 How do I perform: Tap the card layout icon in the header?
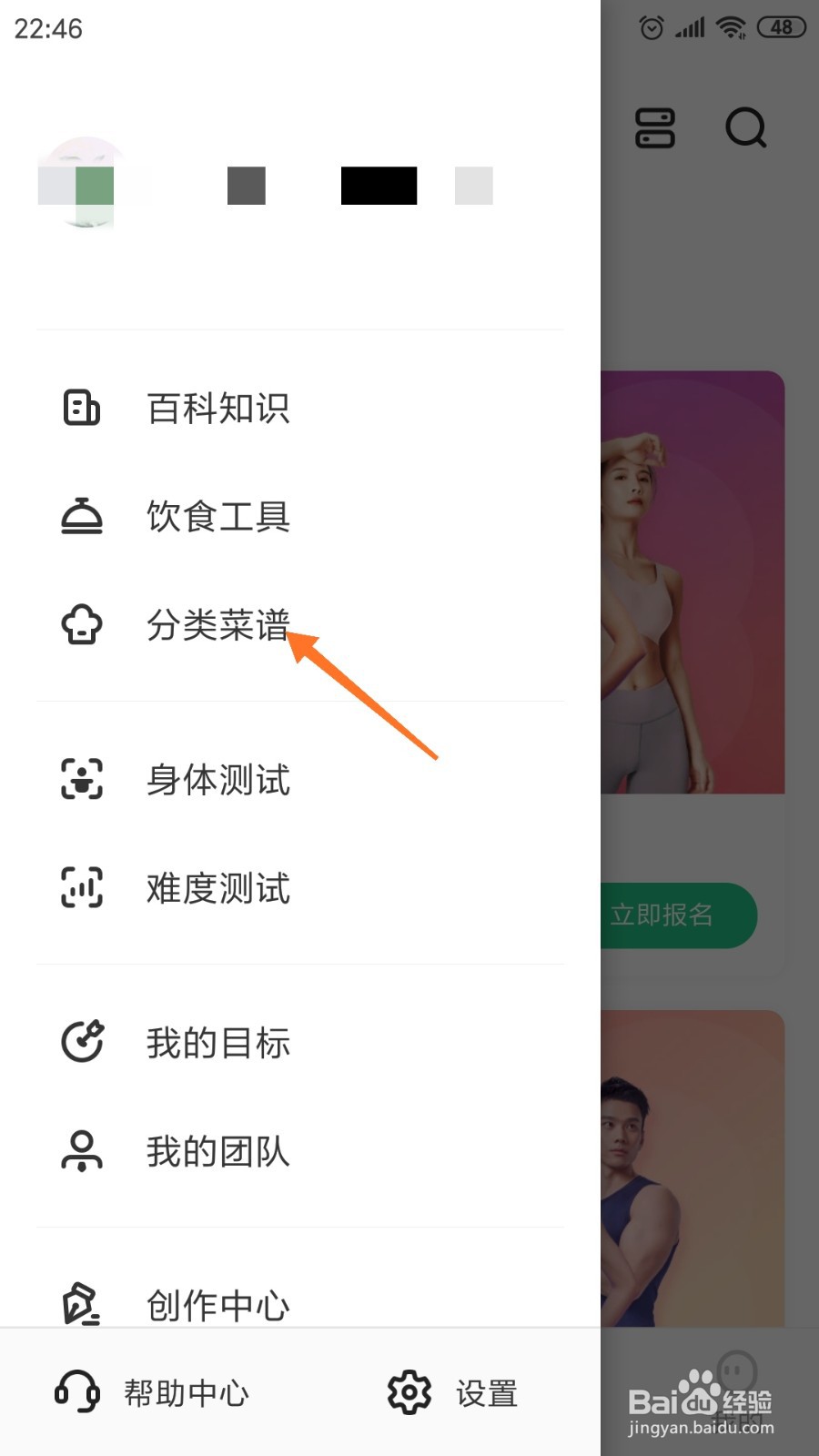[x=653, y=127]
